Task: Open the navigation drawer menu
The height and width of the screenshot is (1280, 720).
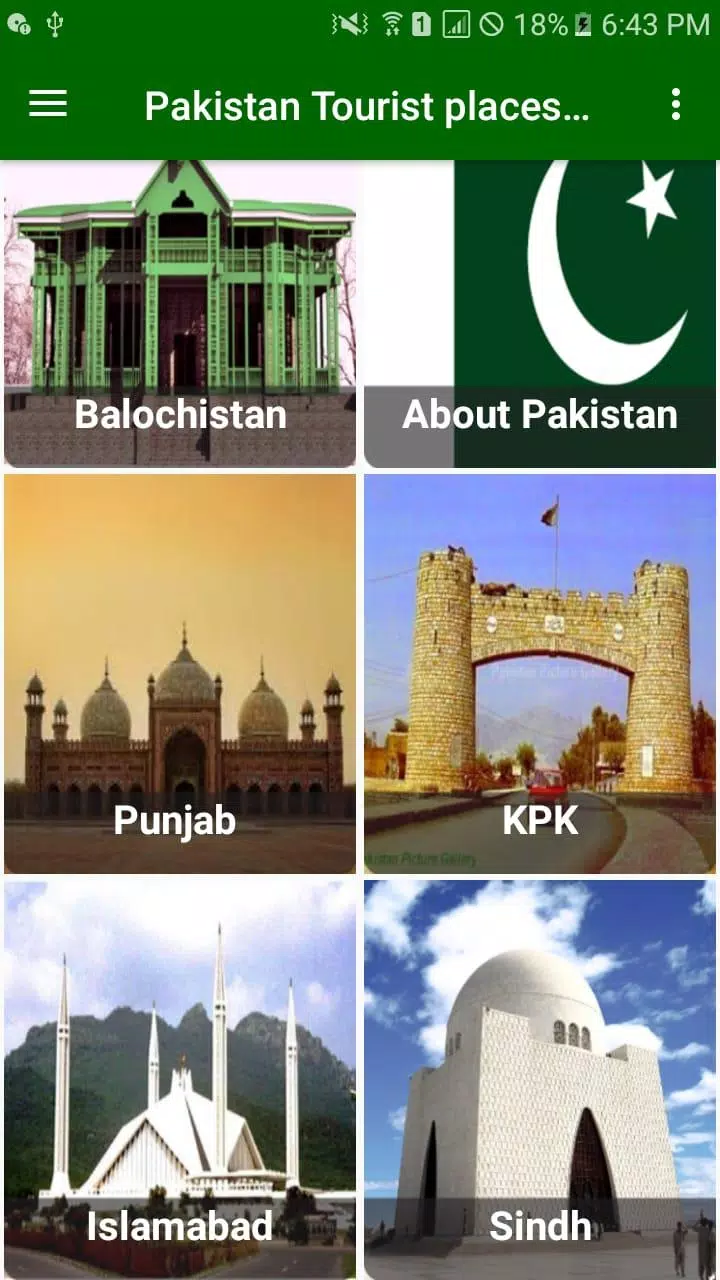Action: click(x=47, y=105)
